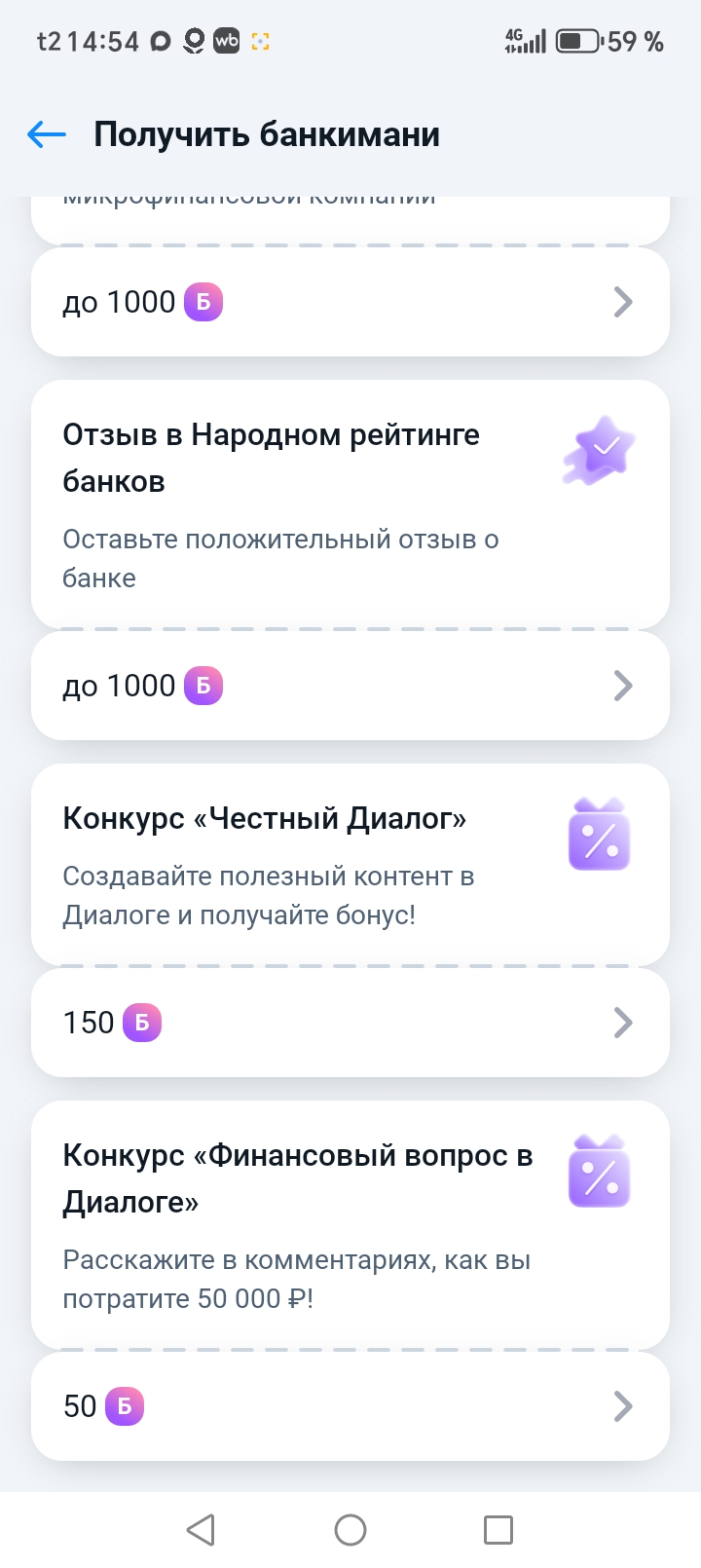Tap the system home button
Screen dimensions: 701x1568
click(x=350, y=1530)
